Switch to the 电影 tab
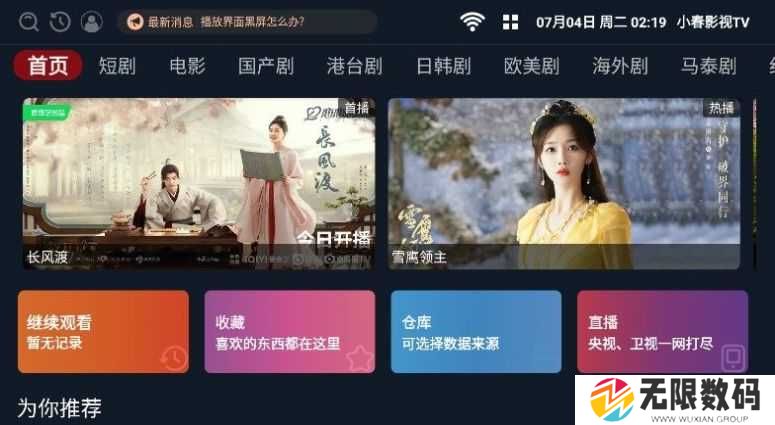This screenshot has height=425, width=775. pos(187,66)
